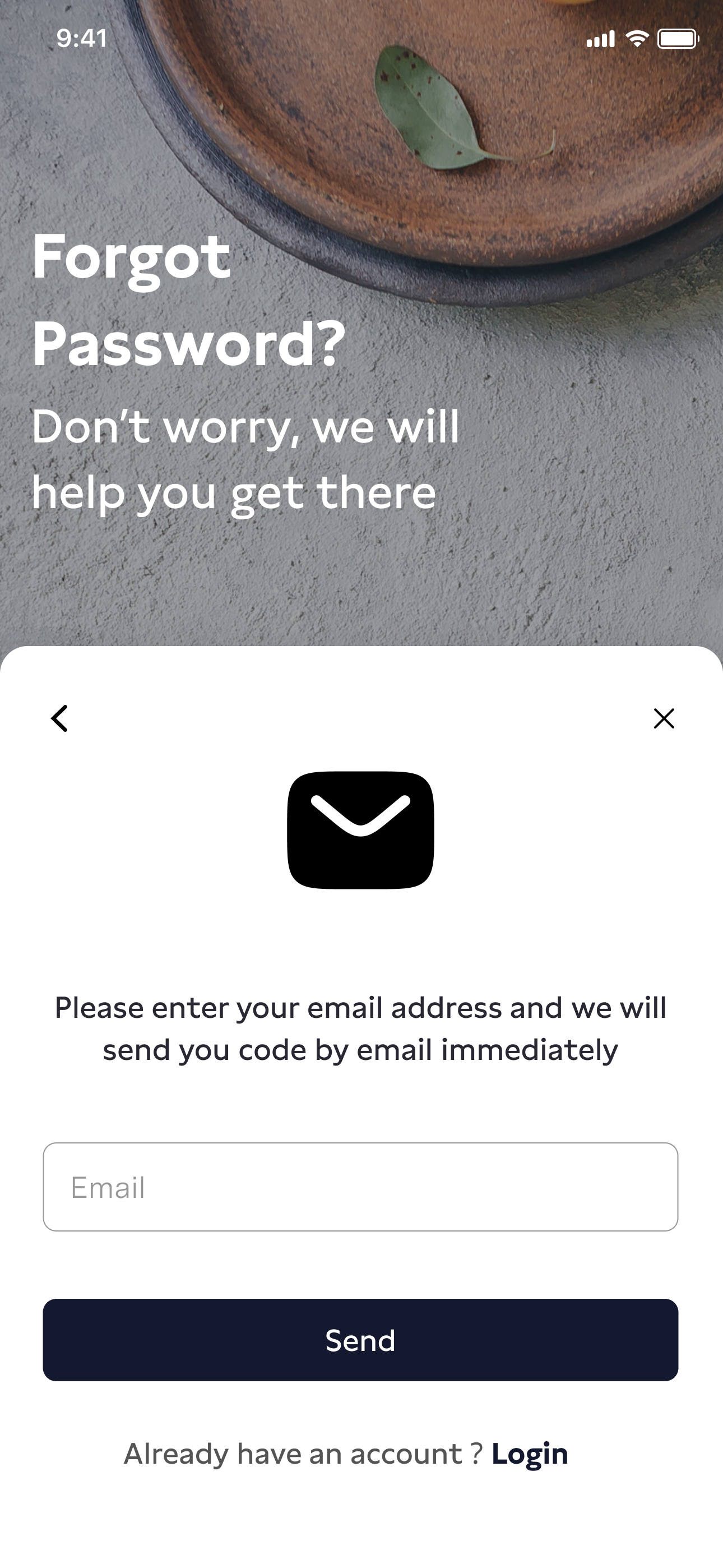Focus the Email input field
This screenshot has width=723, height=1568.
pyautogui.click(x=360, y=1187)
